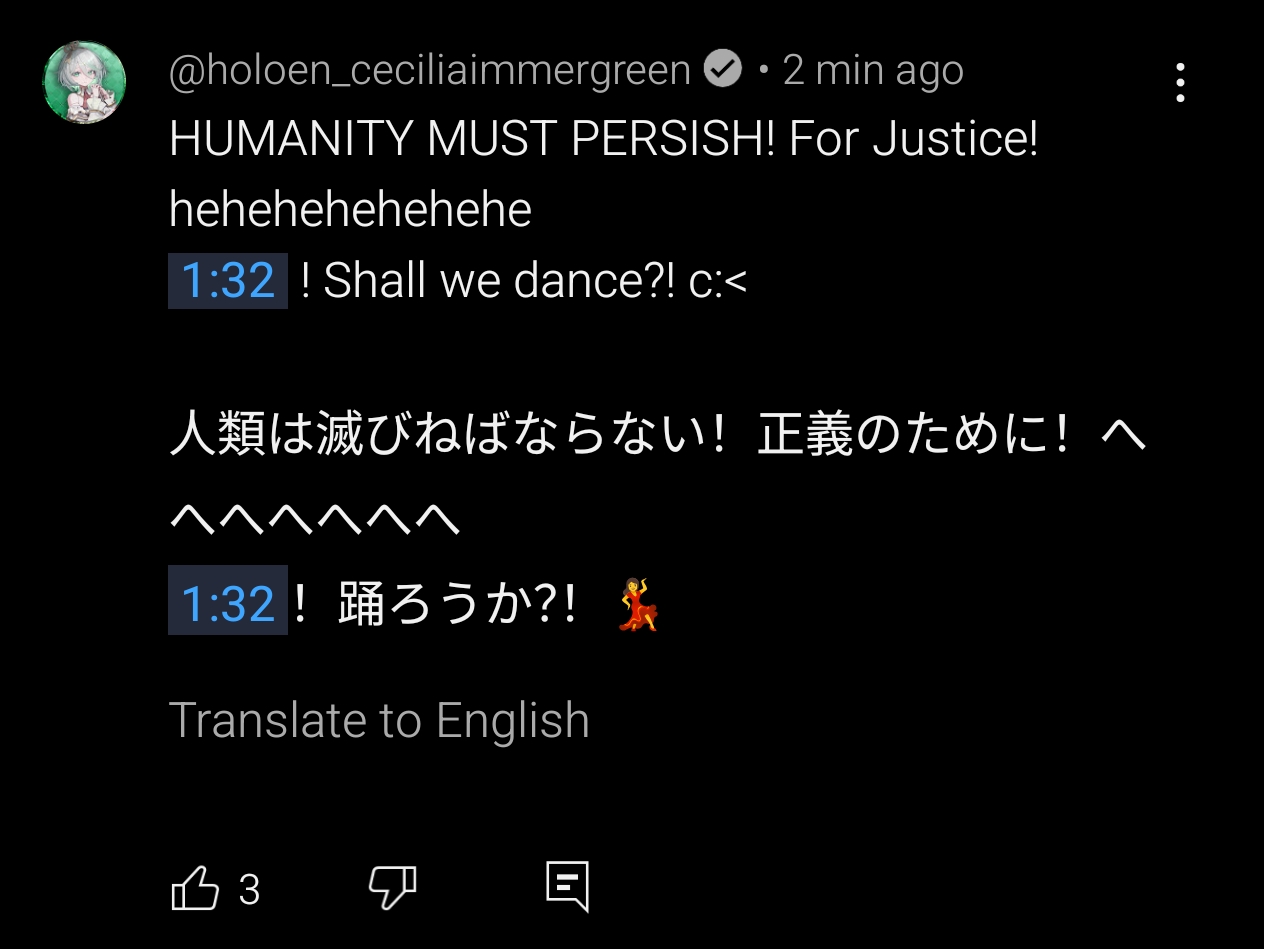Jump to 1:32 timestamp before 踊ろうか

point(228,604)
